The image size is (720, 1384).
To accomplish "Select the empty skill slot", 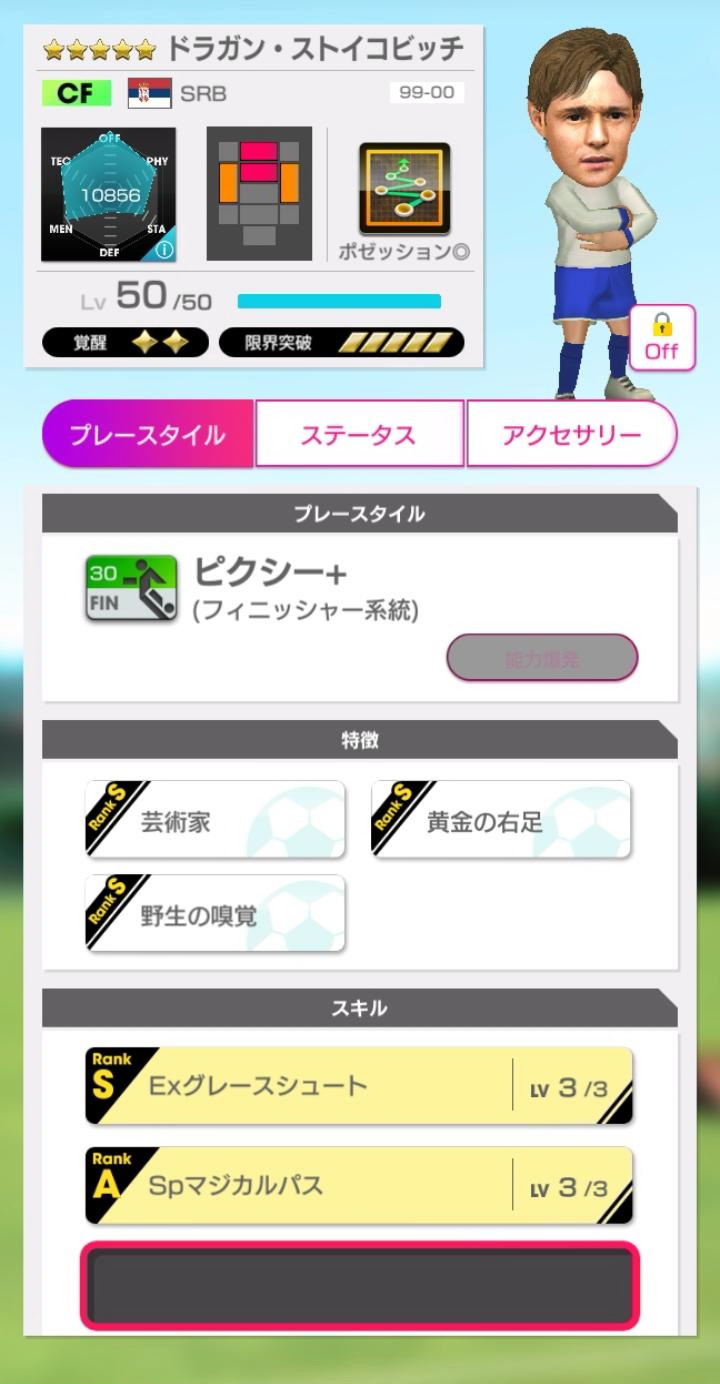I will [x=359, y=1286].
